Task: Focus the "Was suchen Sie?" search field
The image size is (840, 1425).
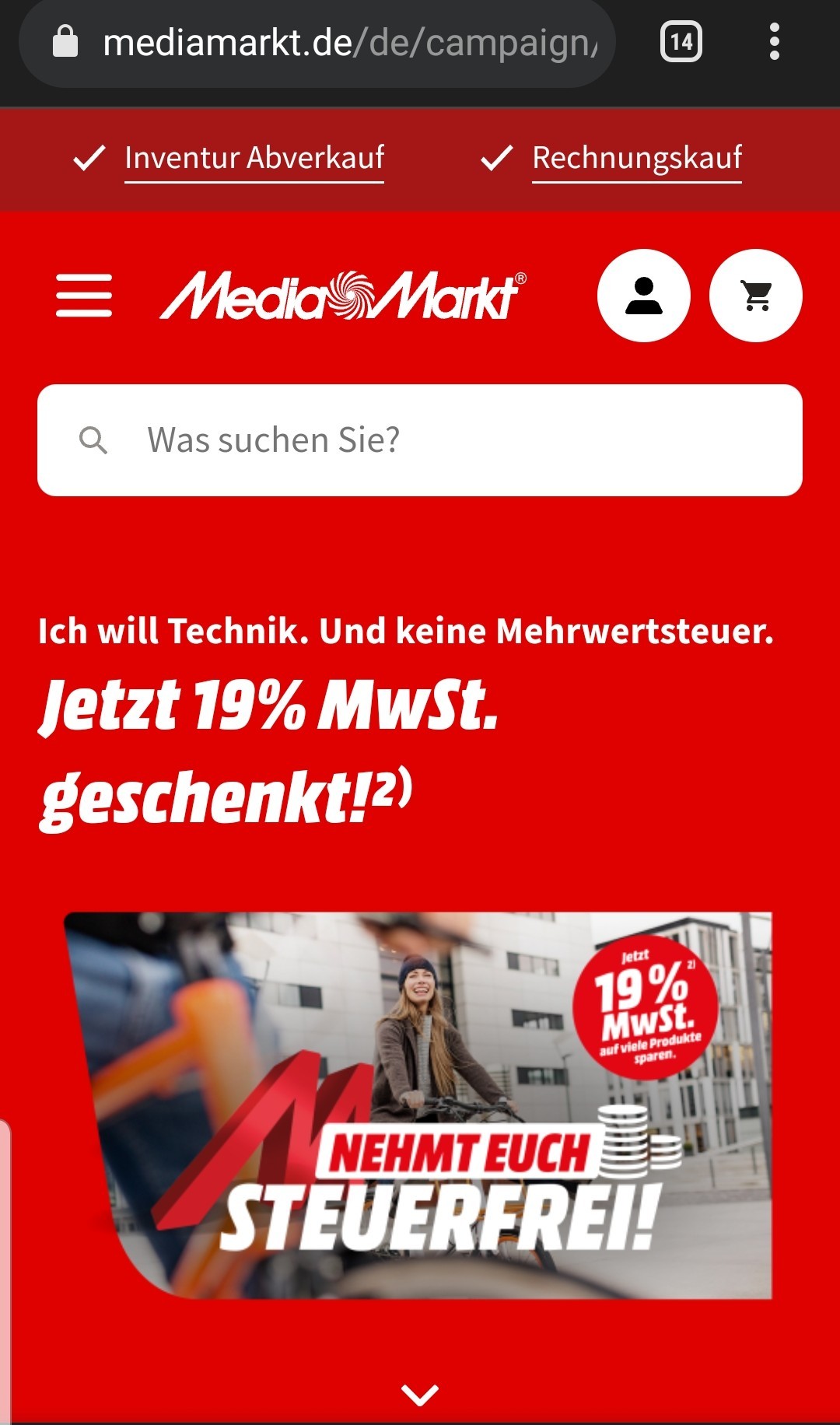Action: 420,440
